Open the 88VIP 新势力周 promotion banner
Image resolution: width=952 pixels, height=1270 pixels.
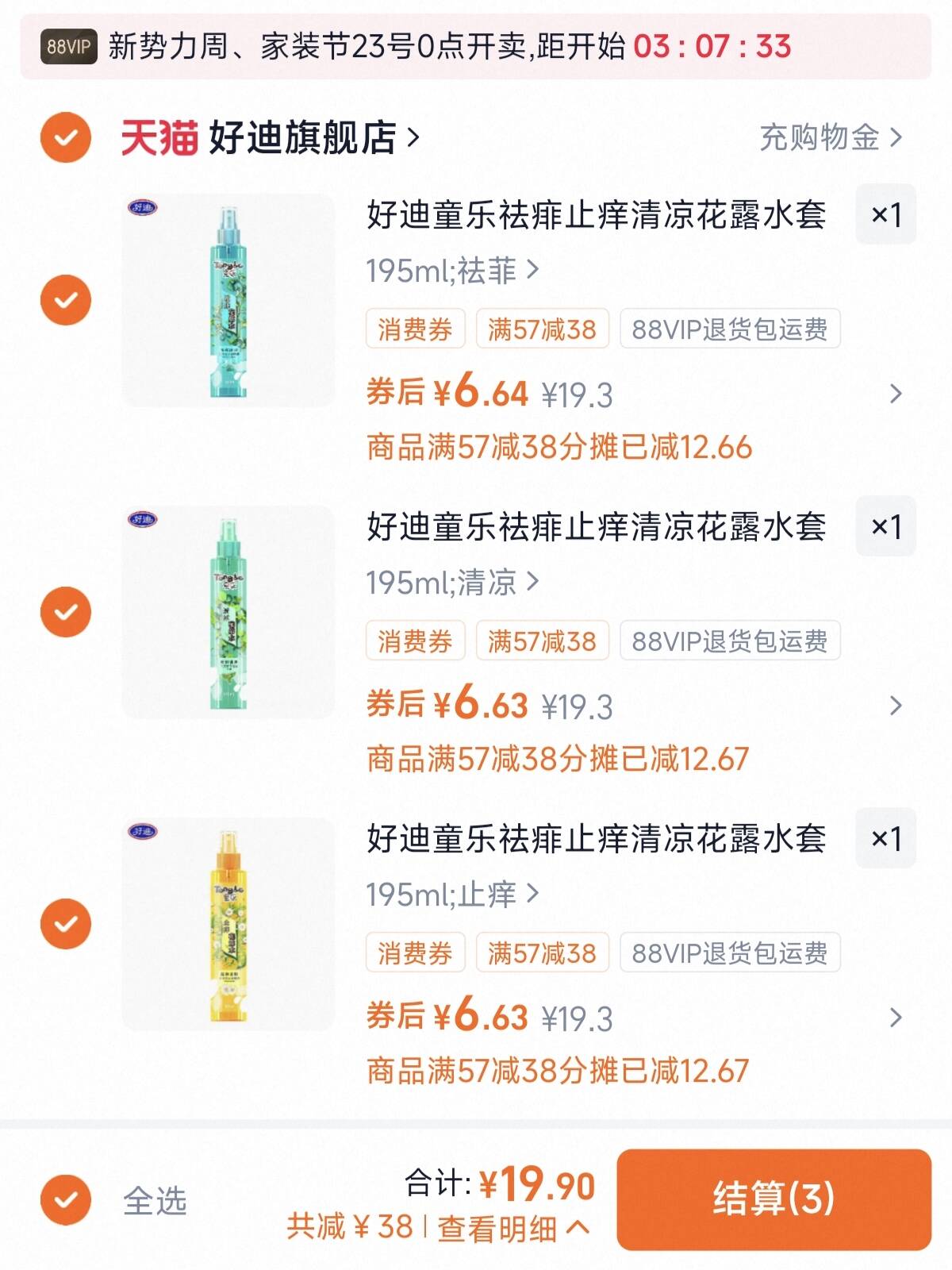point(476,46)
